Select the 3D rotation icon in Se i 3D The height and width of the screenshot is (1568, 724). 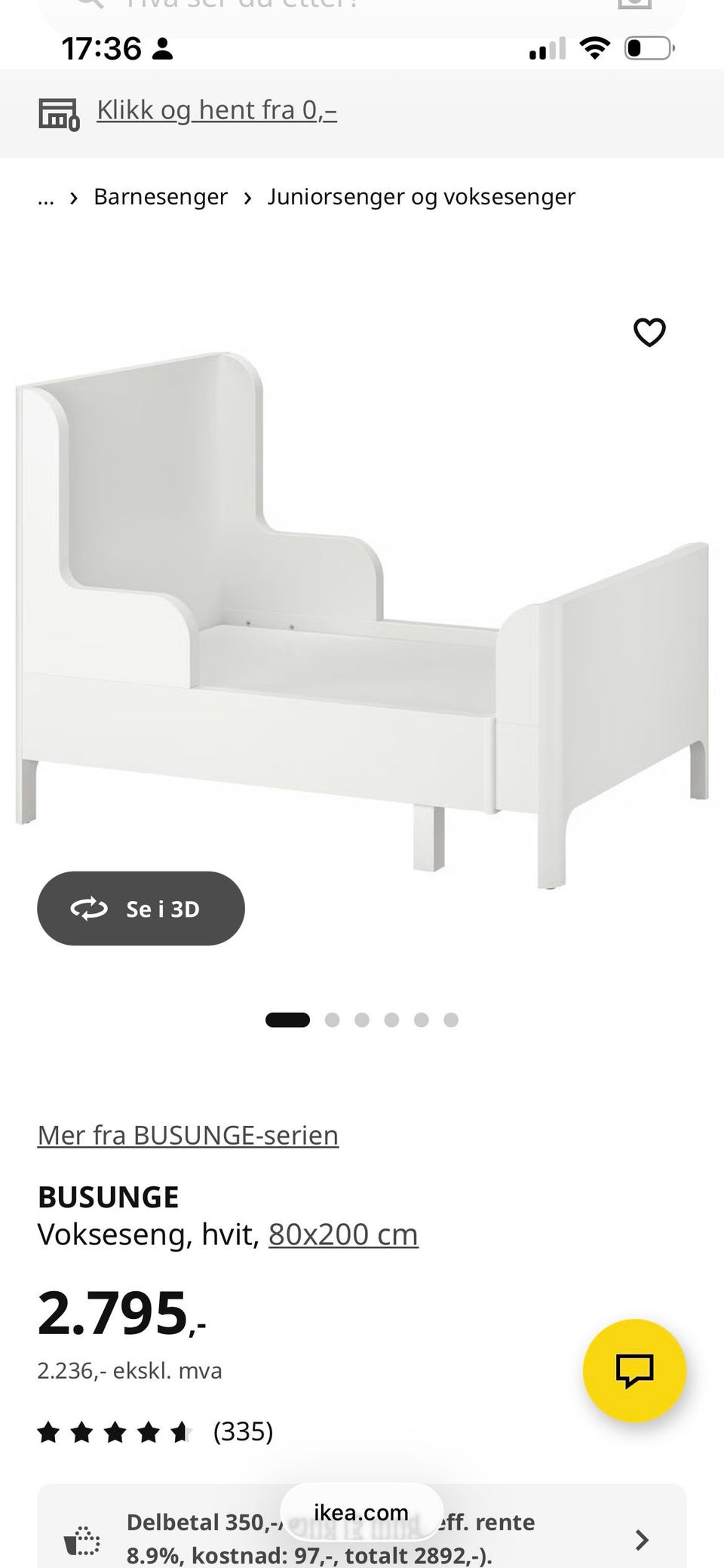(90, 909)
